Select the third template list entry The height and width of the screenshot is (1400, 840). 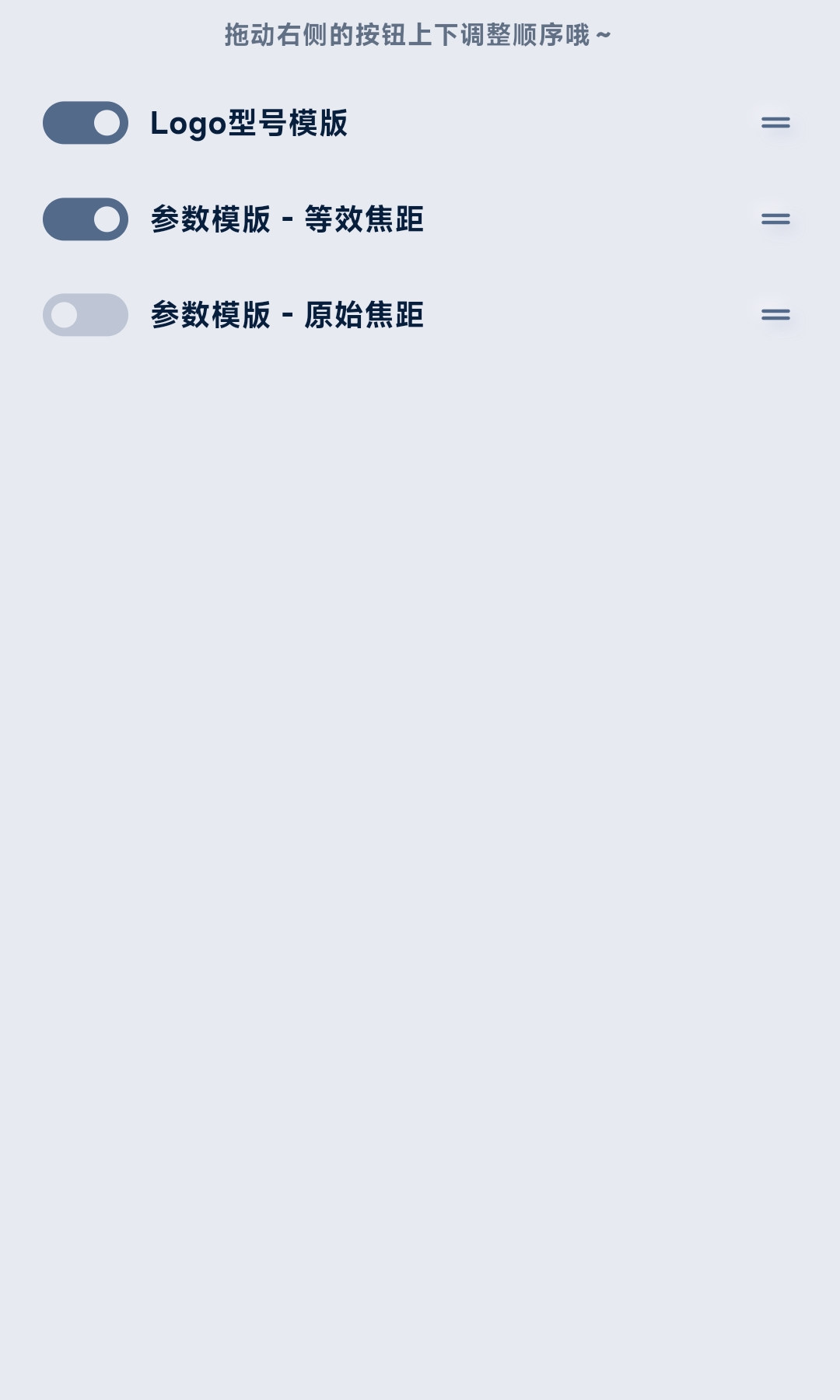420,314
